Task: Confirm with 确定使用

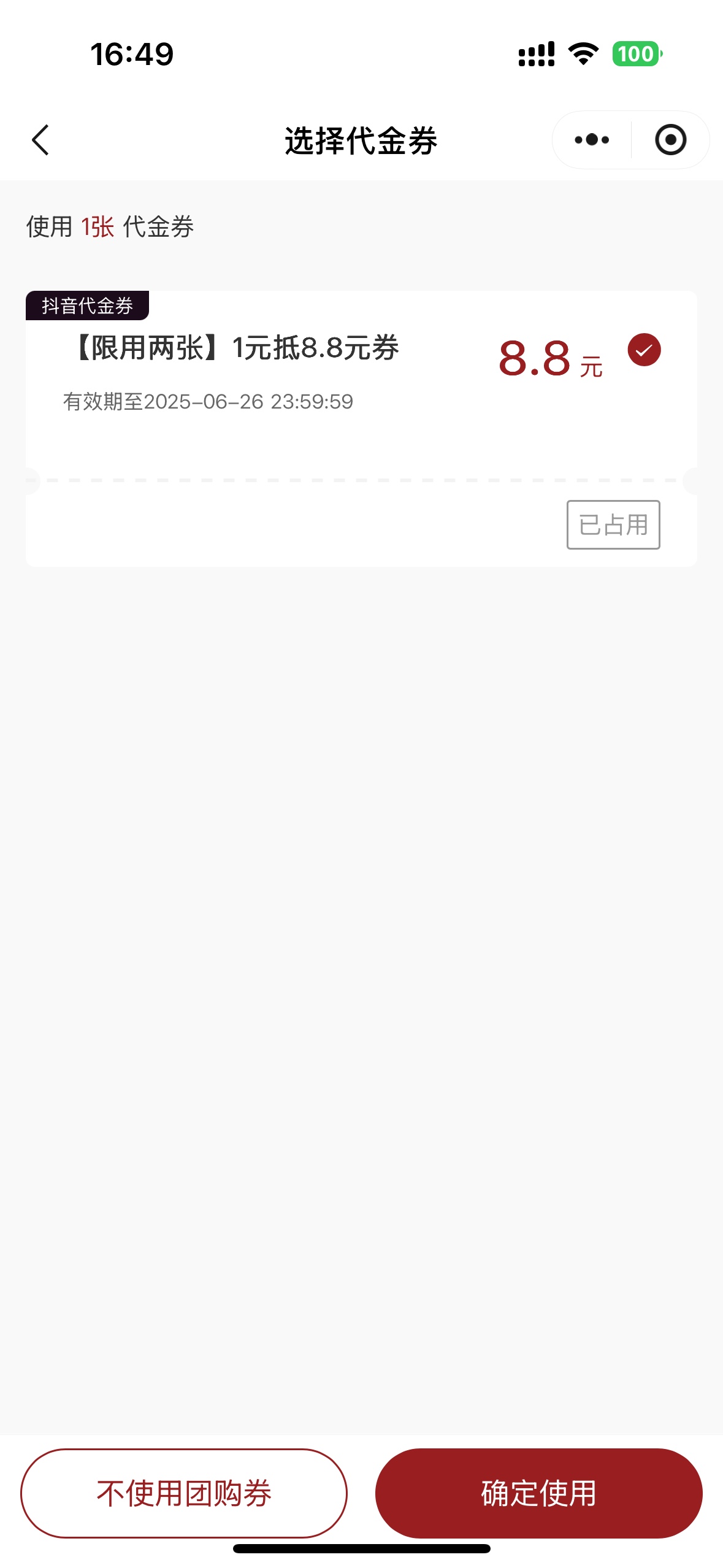Action: tap(538, 1493)
